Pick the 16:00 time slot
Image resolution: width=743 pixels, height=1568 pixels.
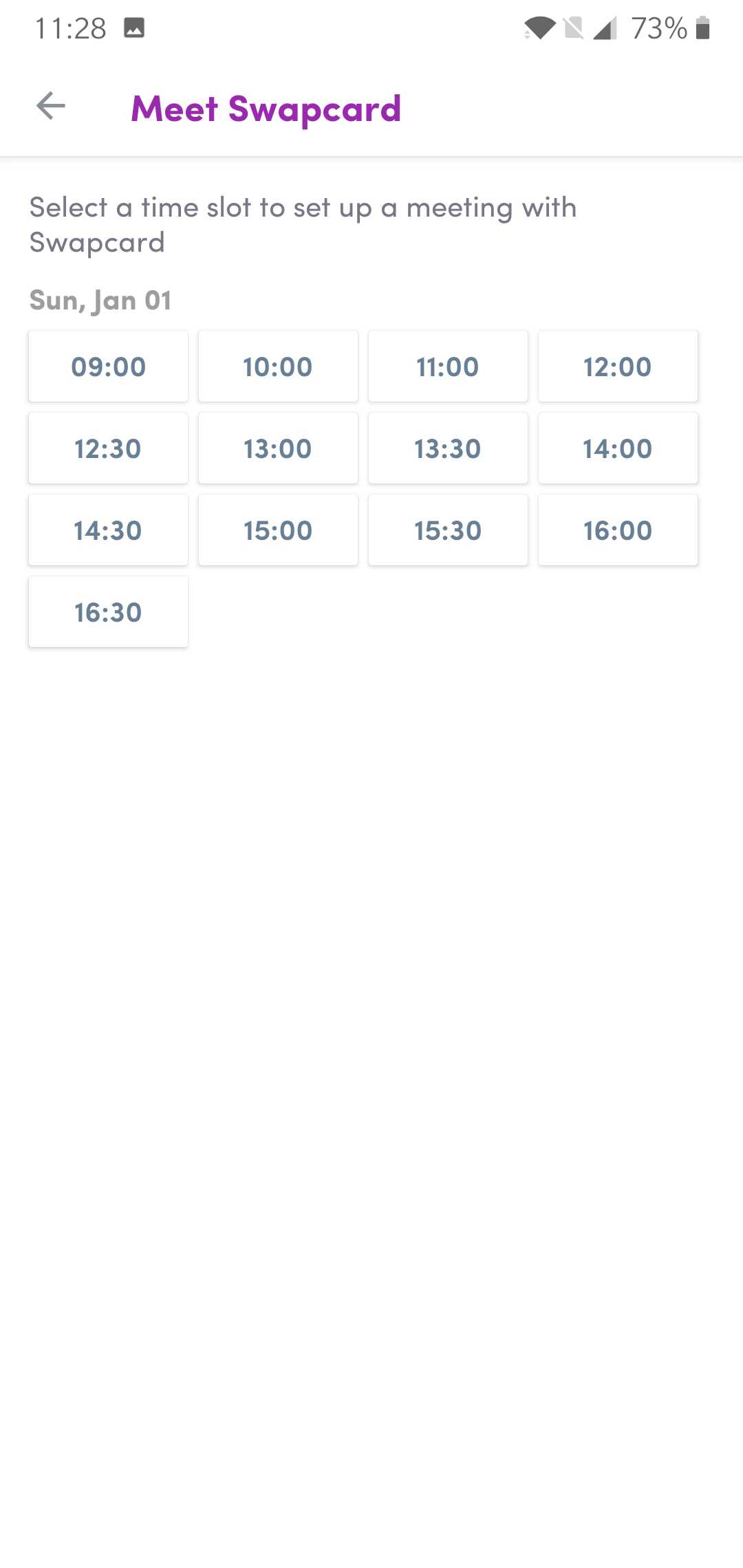618,530
